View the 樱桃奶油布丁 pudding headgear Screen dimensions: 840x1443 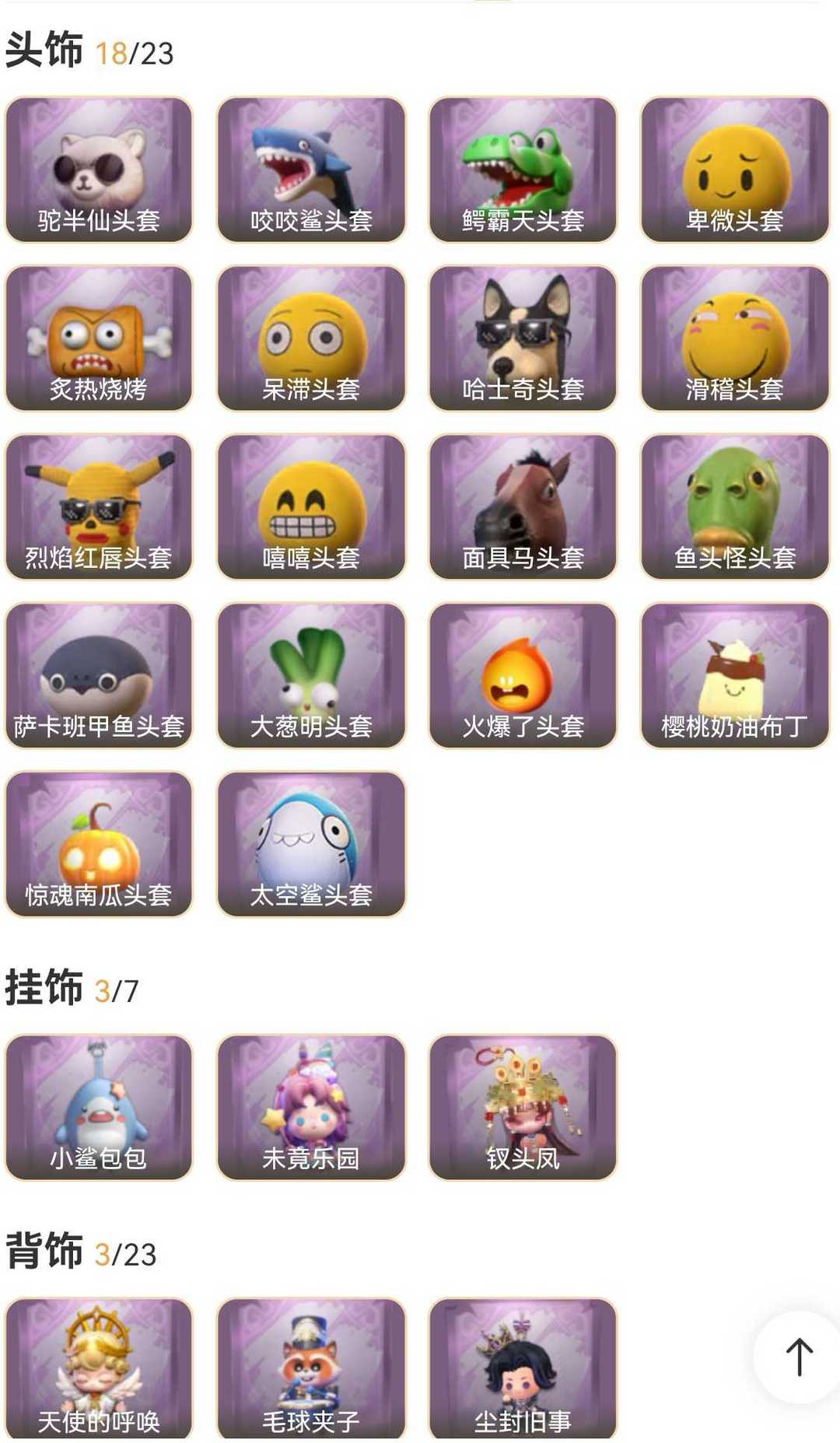(x=734, y=676)
